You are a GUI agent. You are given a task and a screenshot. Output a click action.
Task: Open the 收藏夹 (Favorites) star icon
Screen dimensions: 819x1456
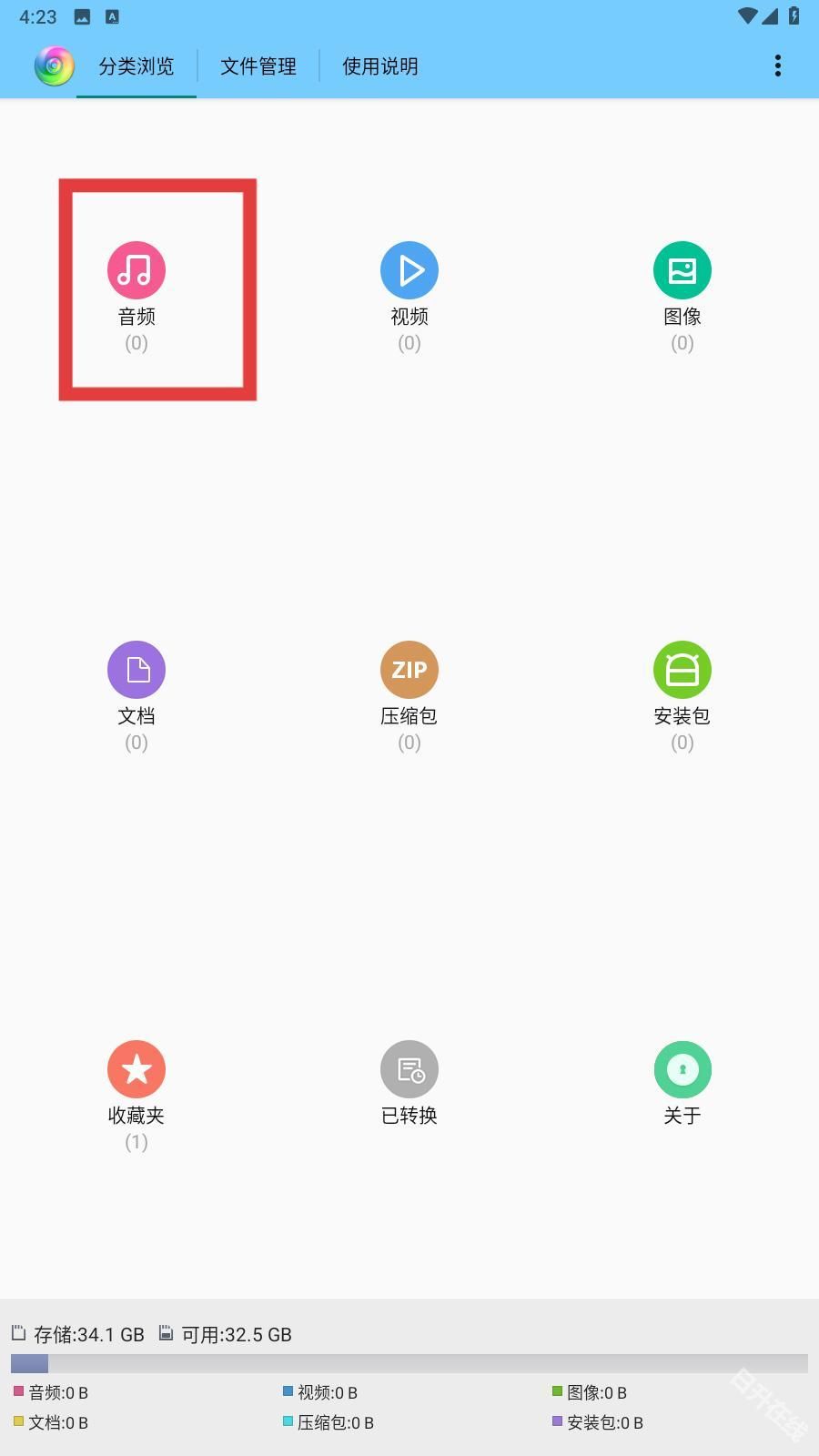(x=136, y=1069)
